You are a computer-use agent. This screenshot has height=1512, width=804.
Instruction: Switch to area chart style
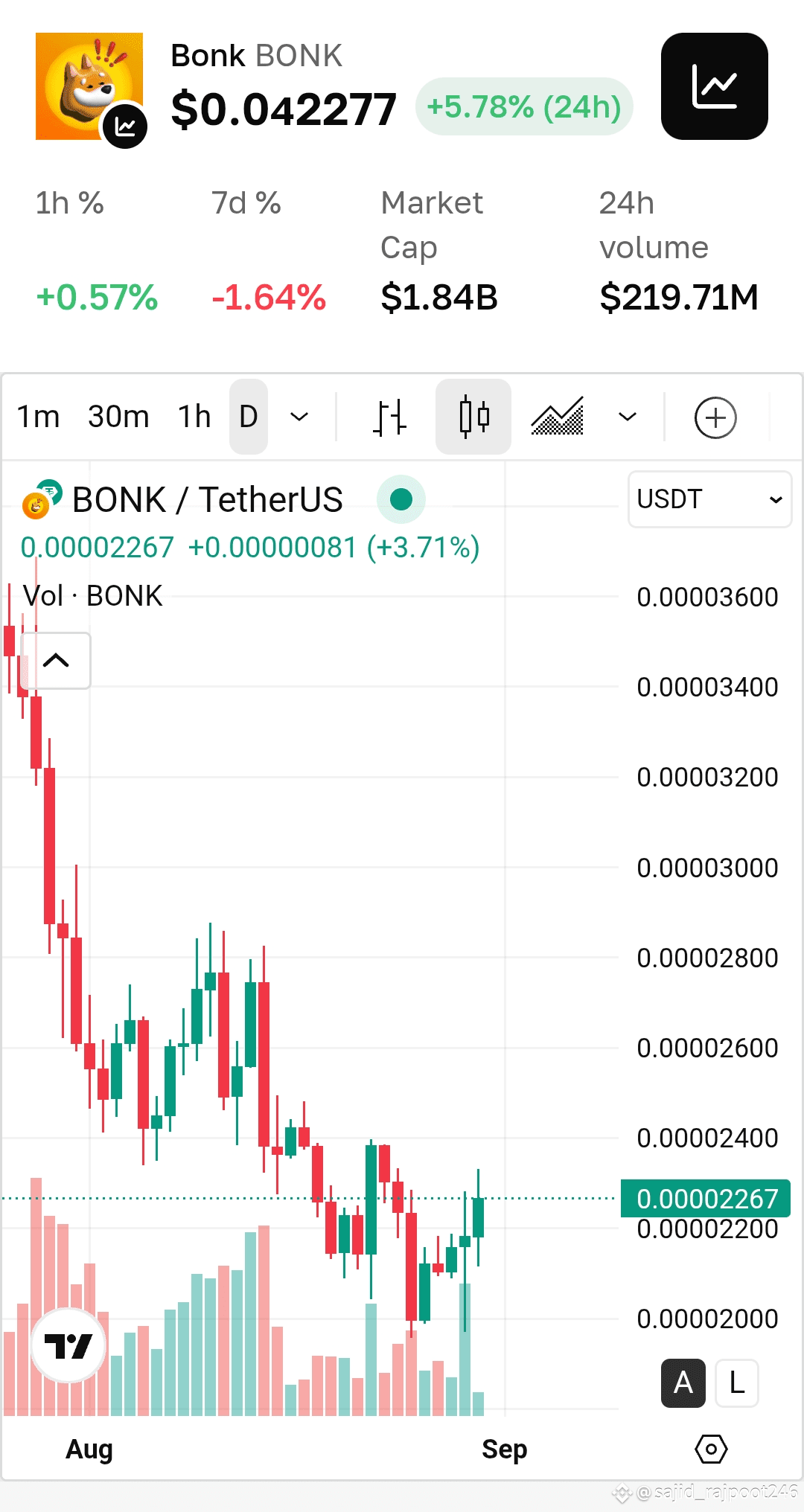point(557,417)
